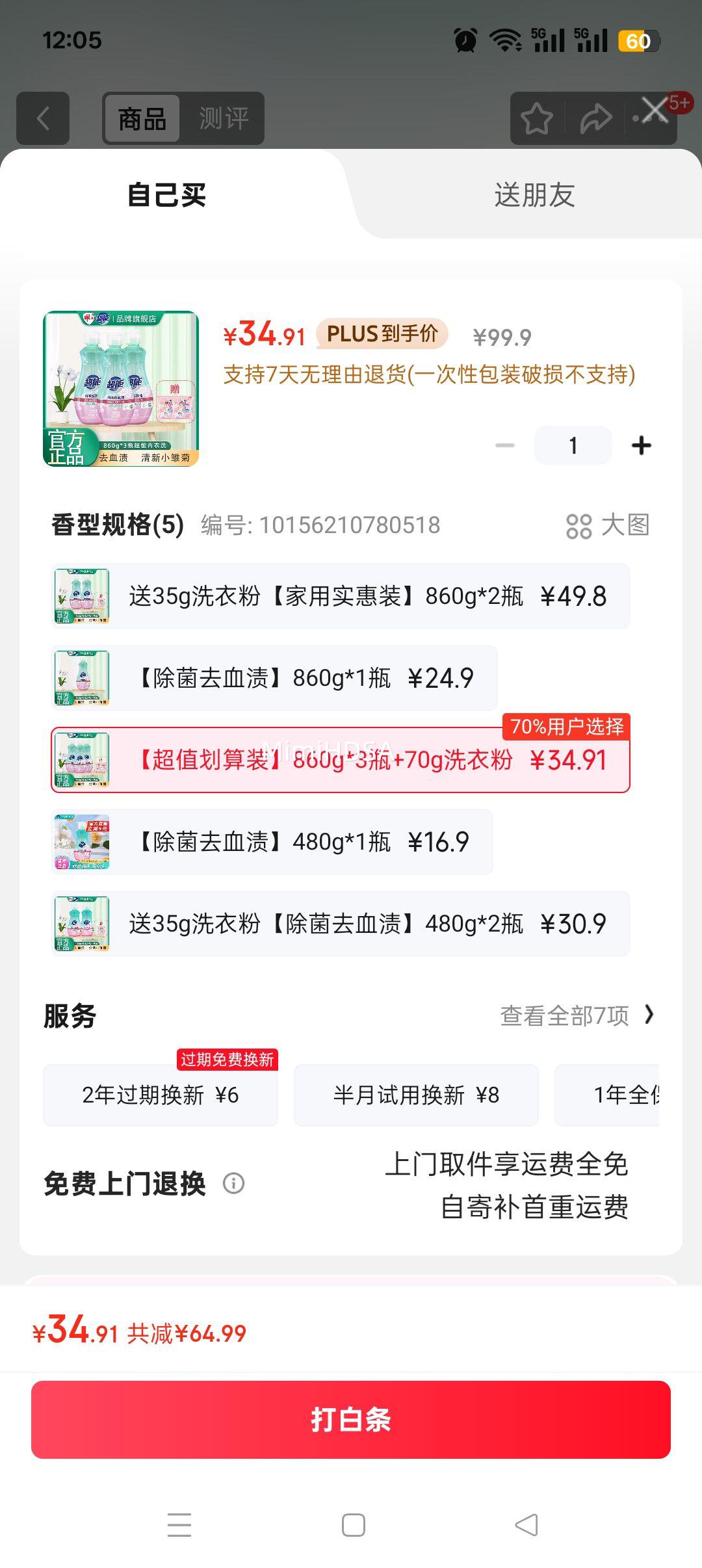Tap the 1年全保 service card
This screenshot has width=702, height=1568.
[624, 1094]
